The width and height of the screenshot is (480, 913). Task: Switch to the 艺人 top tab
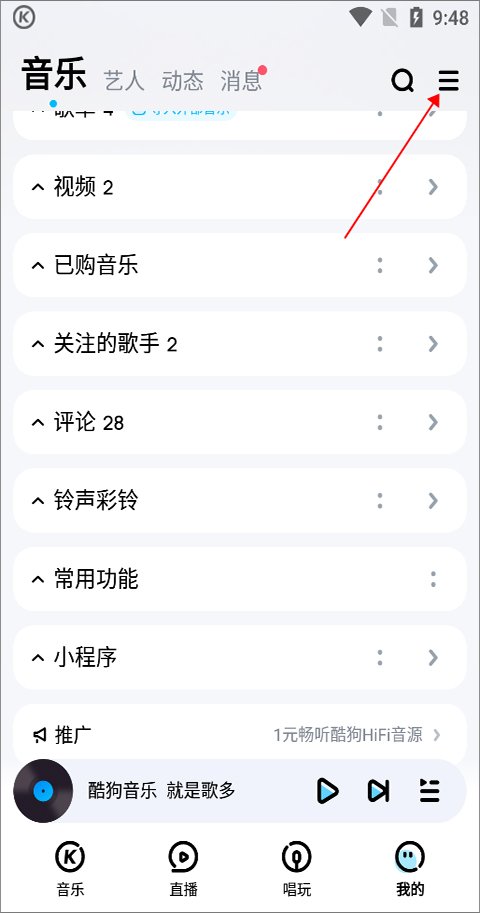(x=124, y=81)
